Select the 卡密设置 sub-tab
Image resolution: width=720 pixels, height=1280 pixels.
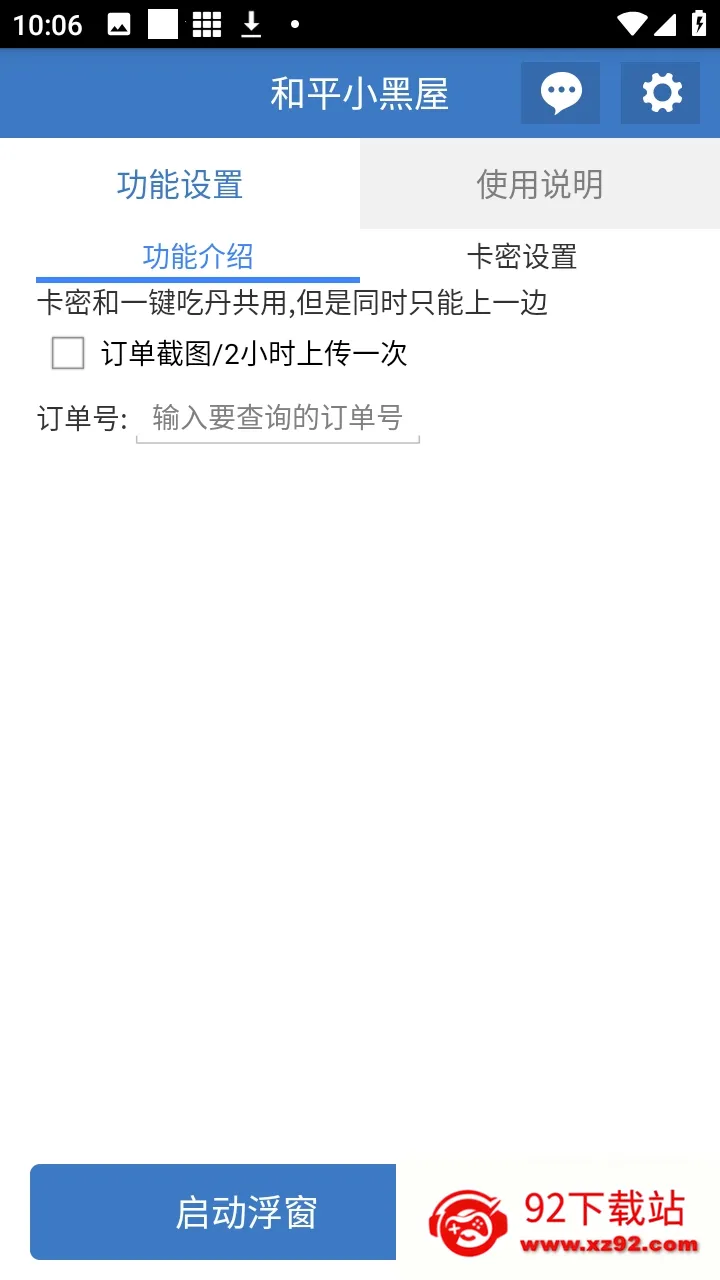(521, 257)
